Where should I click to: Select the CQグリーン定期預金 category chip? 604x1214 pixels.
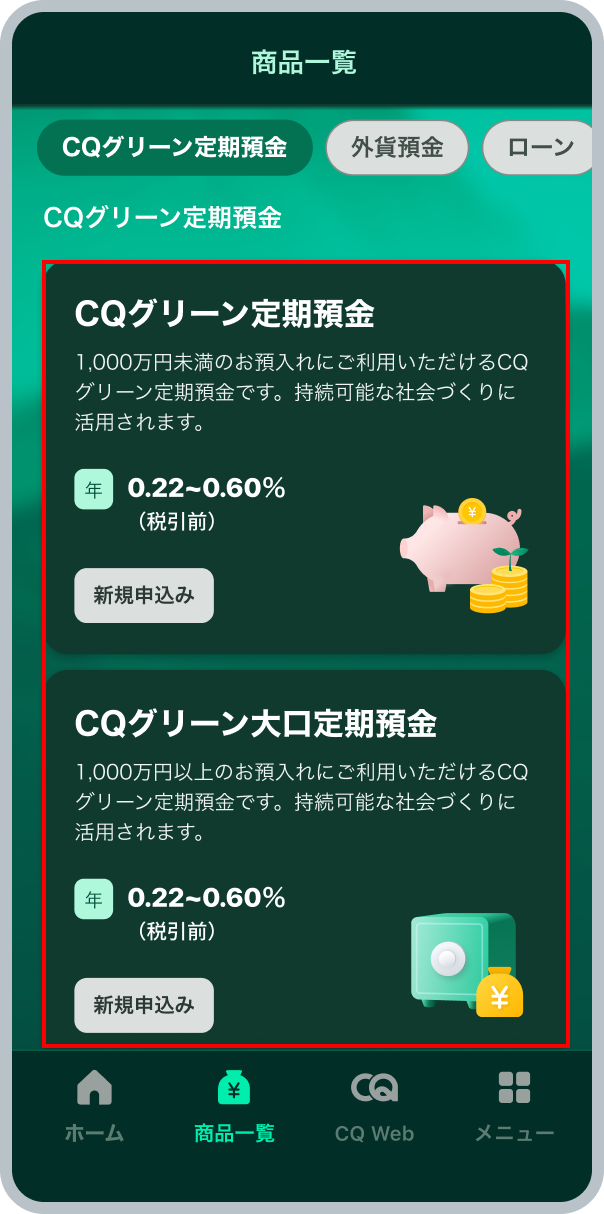pyautogui.click(x=174, y=148)
